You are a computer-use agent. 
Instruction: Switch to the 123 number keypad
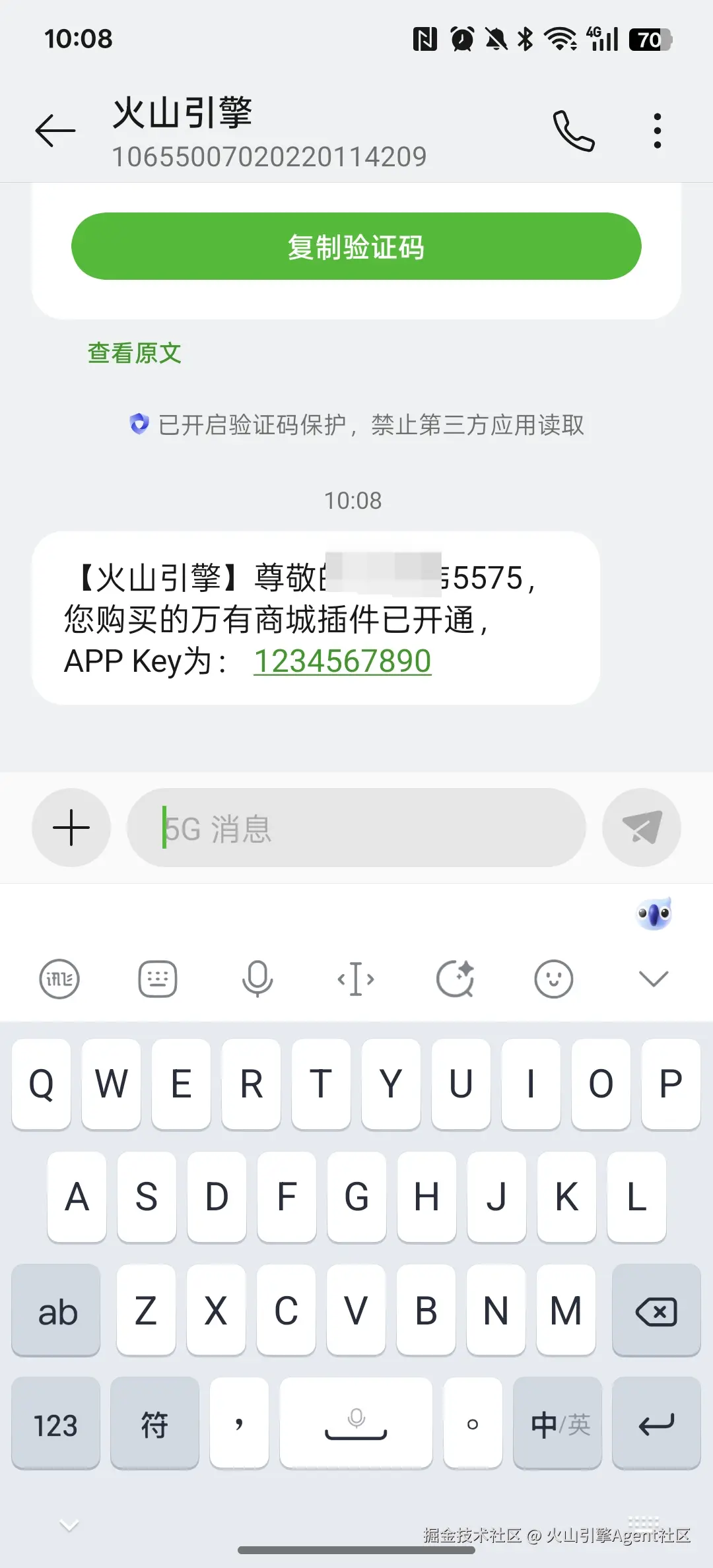click(x=56, y=1424)
